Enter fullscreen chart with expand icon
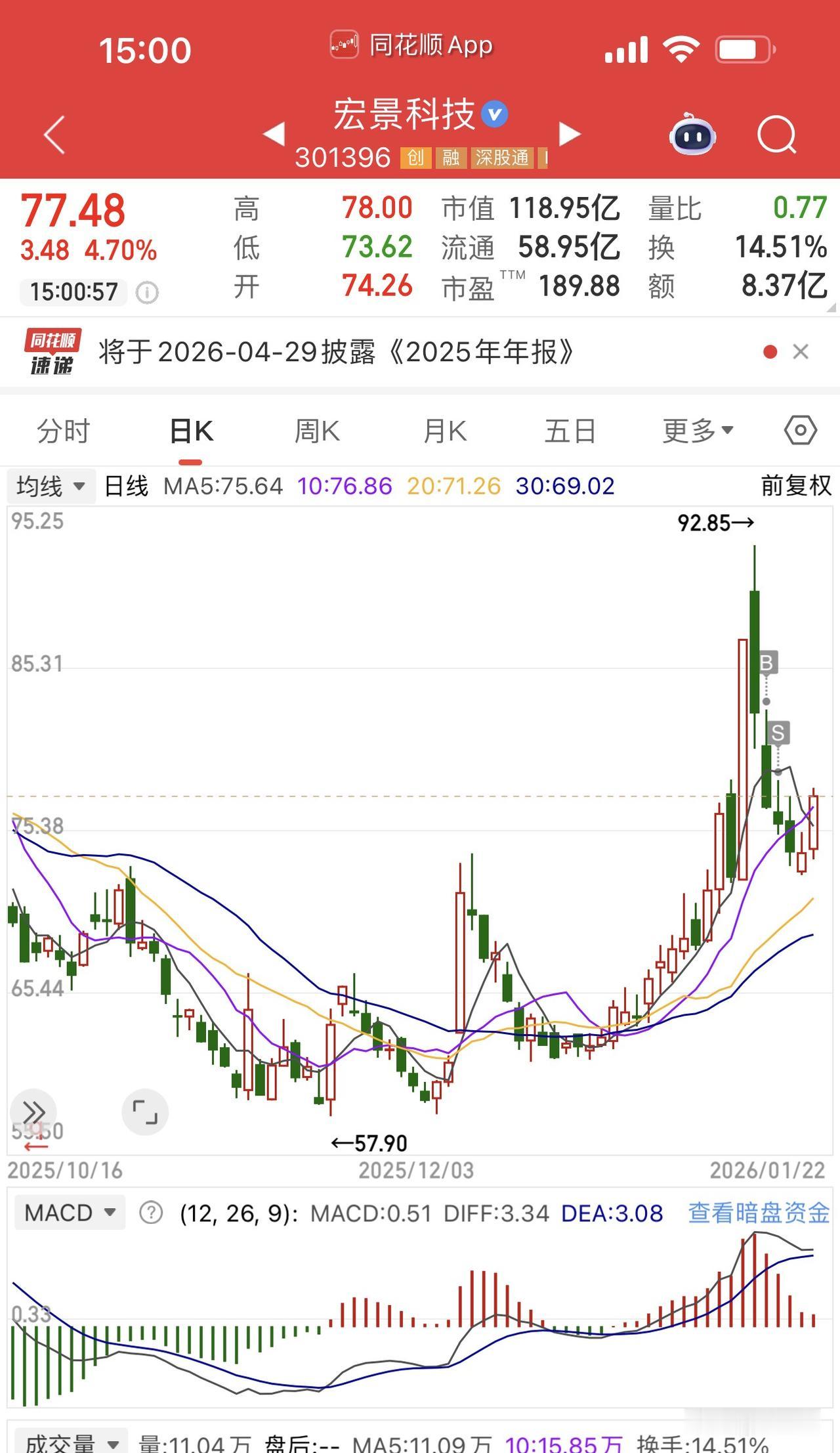840x1453 pixels. click(146, 1112)
